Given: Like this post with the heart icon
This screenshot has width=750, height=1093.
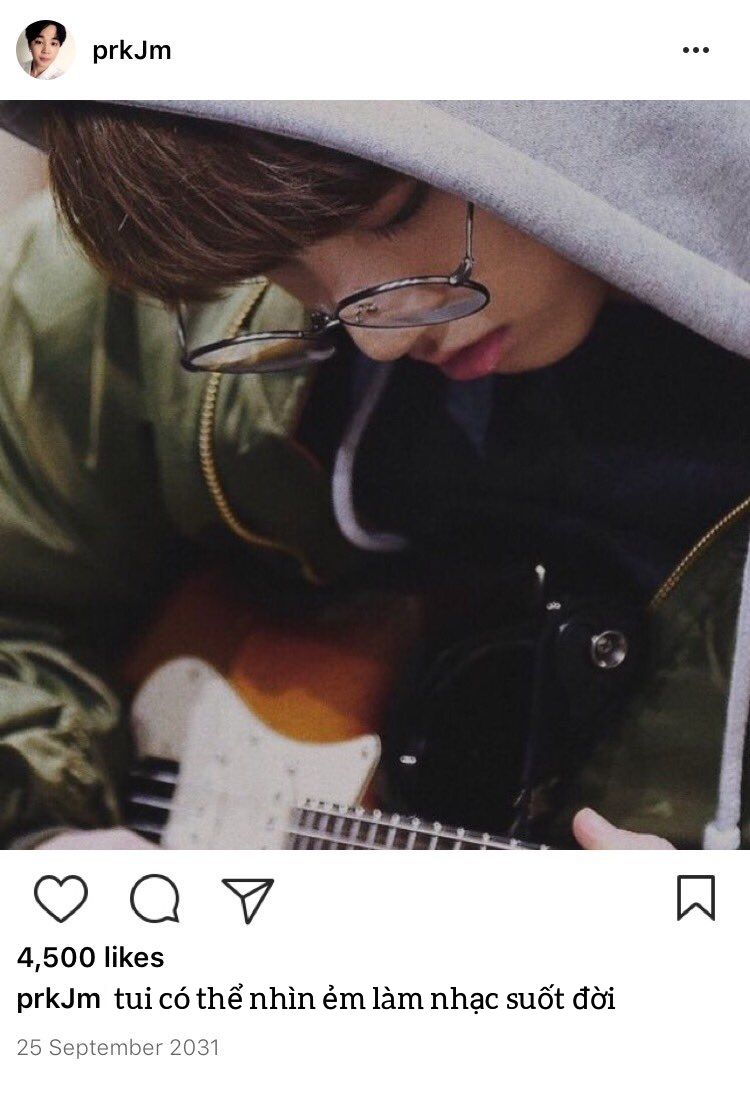Looking at the screenshot, I should (x=61, y=897).
